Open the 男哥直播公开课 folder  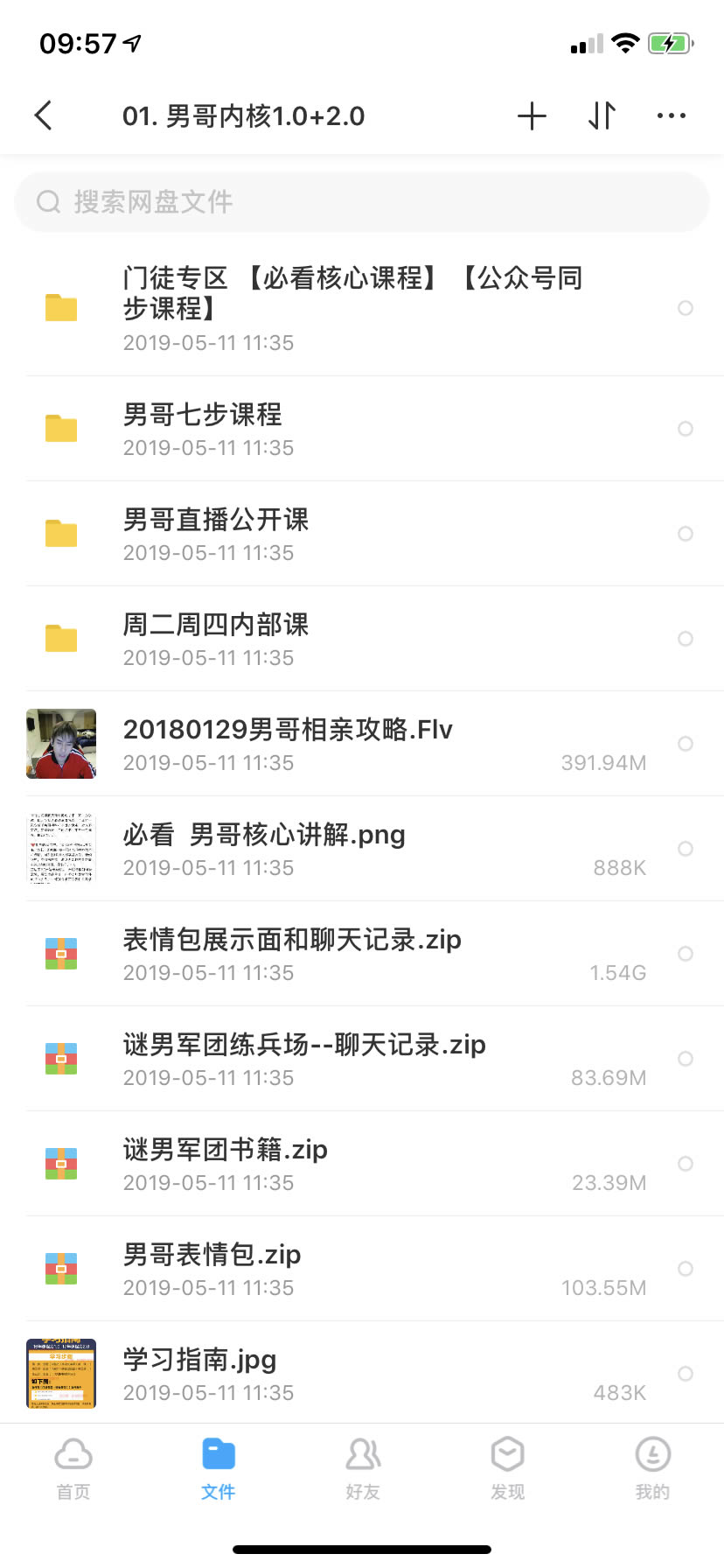362,534
